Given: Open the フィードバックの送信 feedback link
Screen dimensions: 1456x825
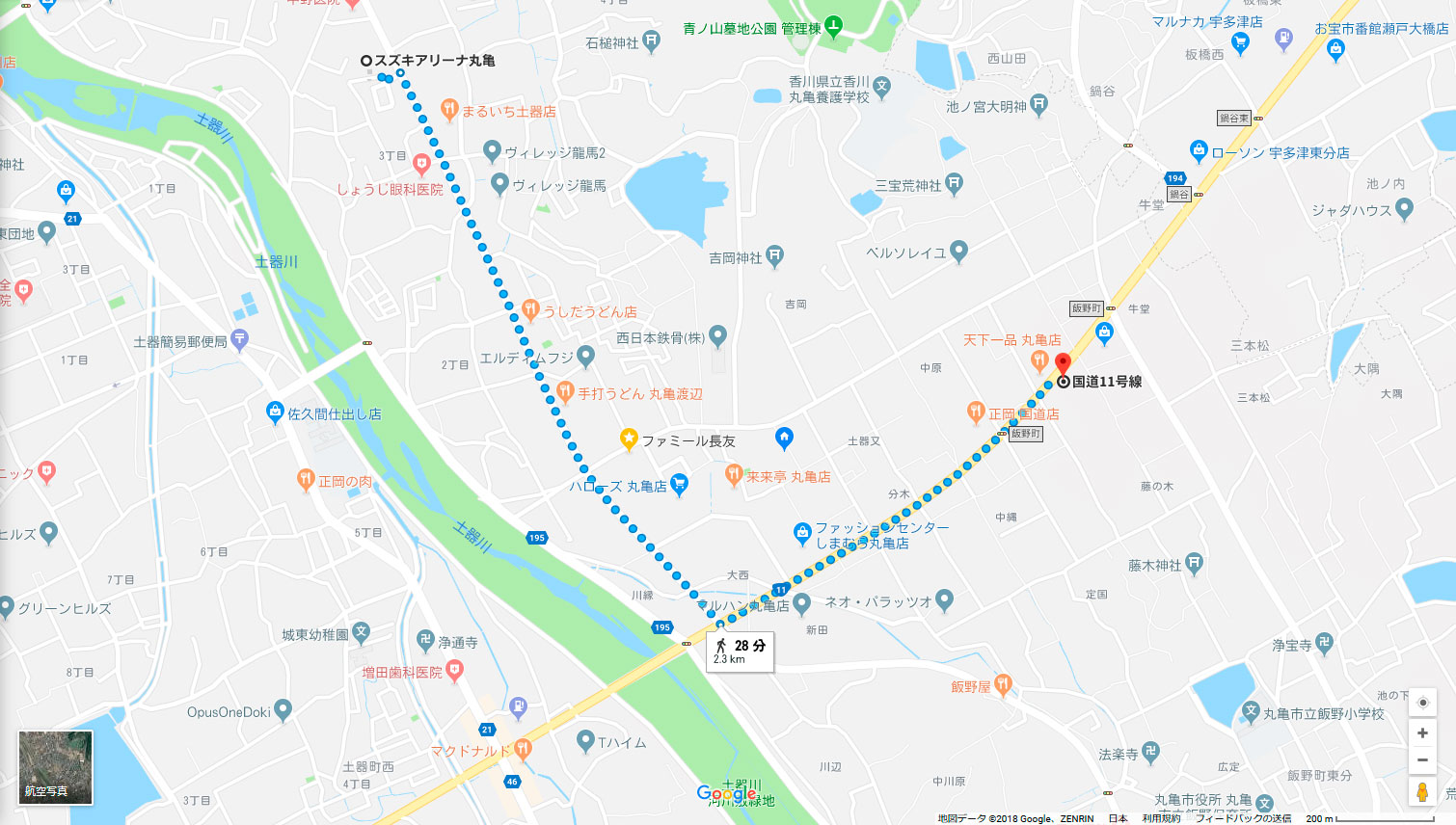Looking at the screenshot, I should 1243,818.
